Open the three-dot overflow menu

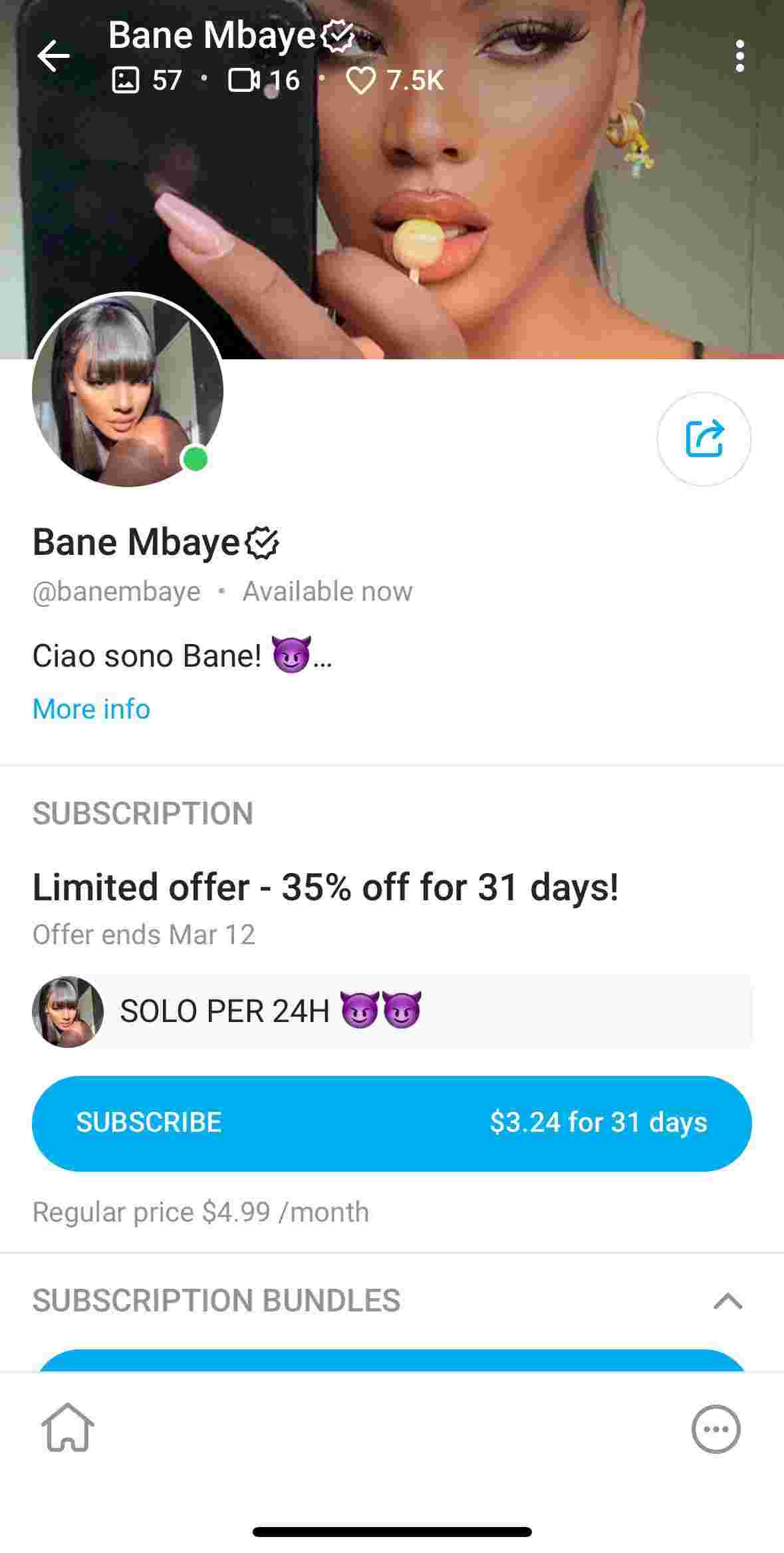739,56
